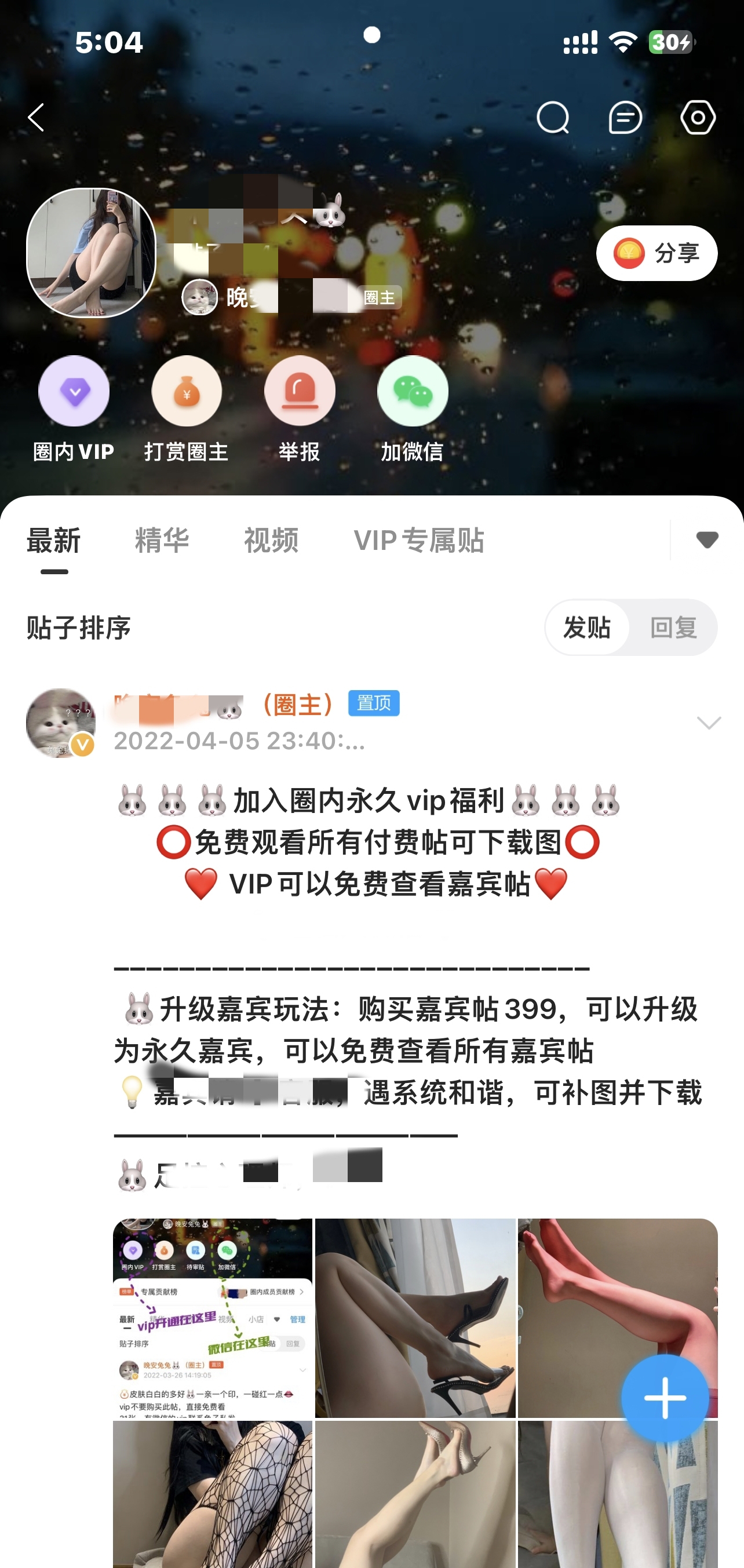Tap the 分享 share button

pyautogui.click(x=657, y=253)
